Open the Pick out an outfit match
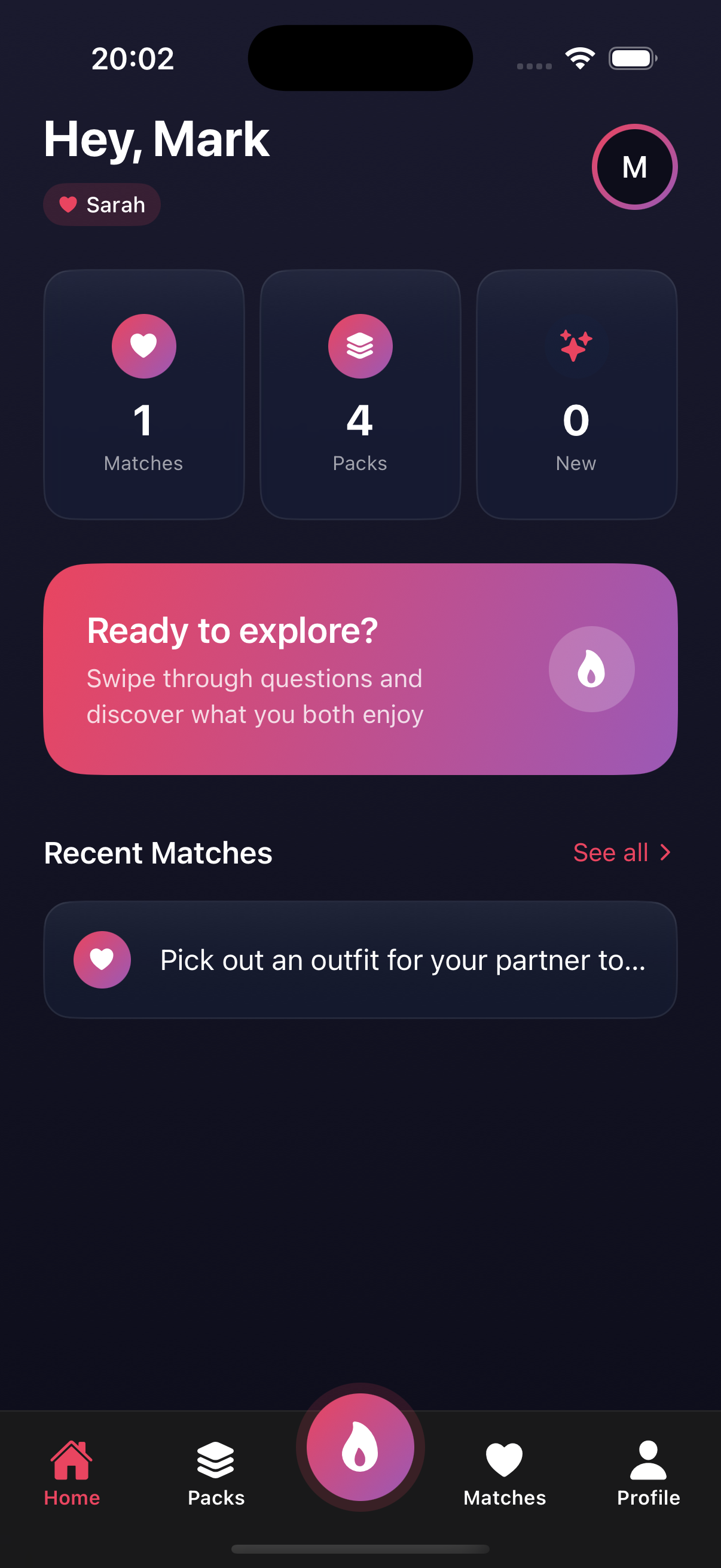 coord(360,960)
